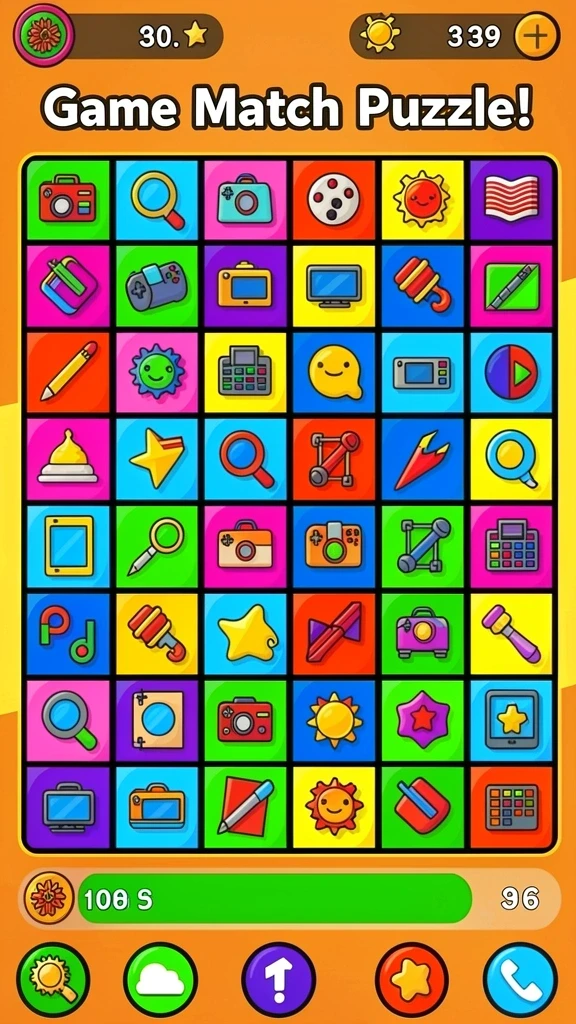
Task: Select the purple hammer tile on yellow
Action: (511, 633)
